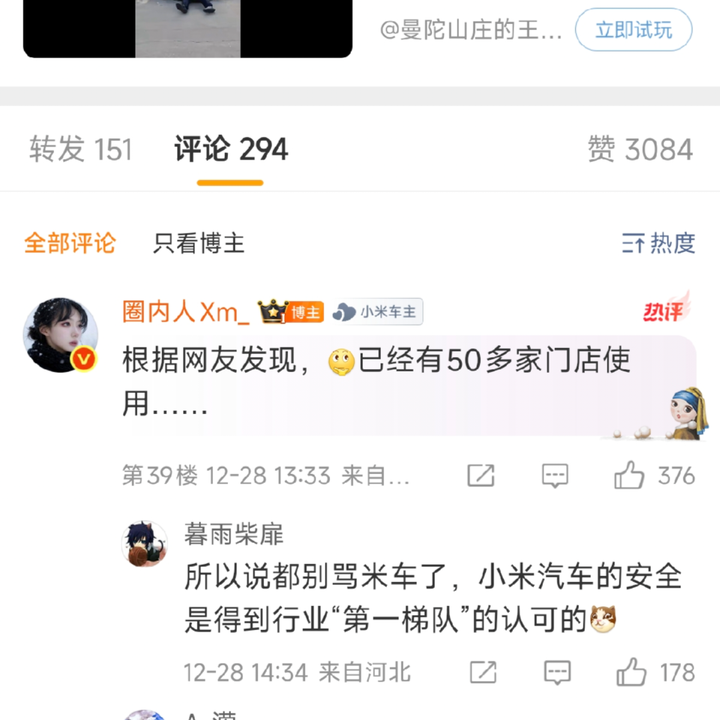Select the 全部评论 filter
Image resolution: width=720 pixels, height=720 pixels.
tap(70, 243)
